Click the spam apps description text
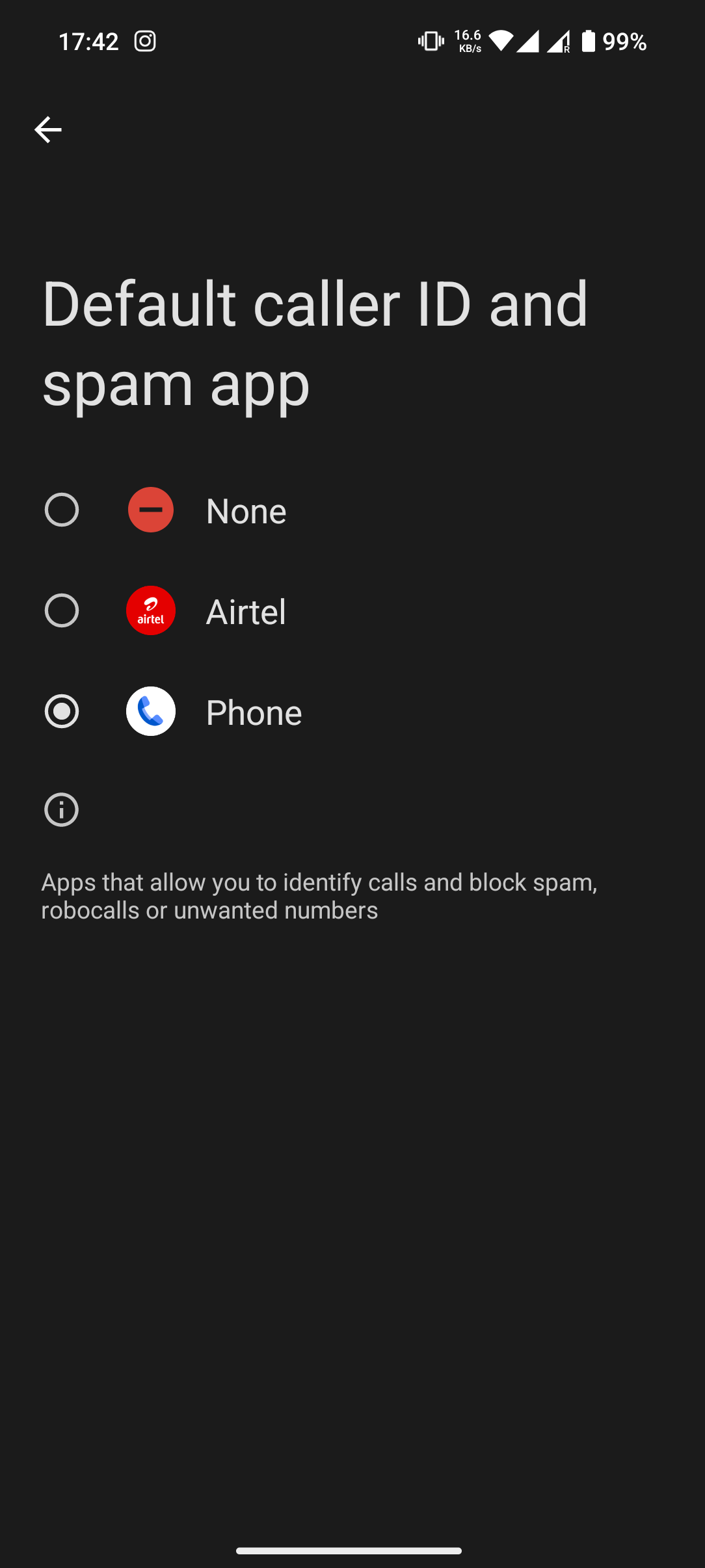This screenshot has height=1568, width=705. coord(319,895)
